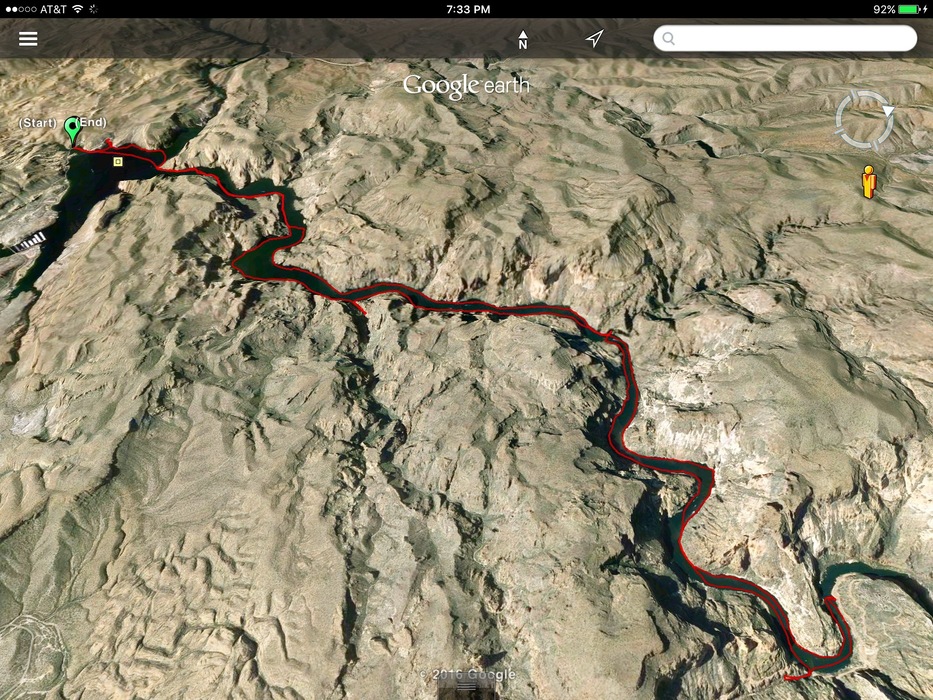Tap the green Start placemark pin

[72, 130]
